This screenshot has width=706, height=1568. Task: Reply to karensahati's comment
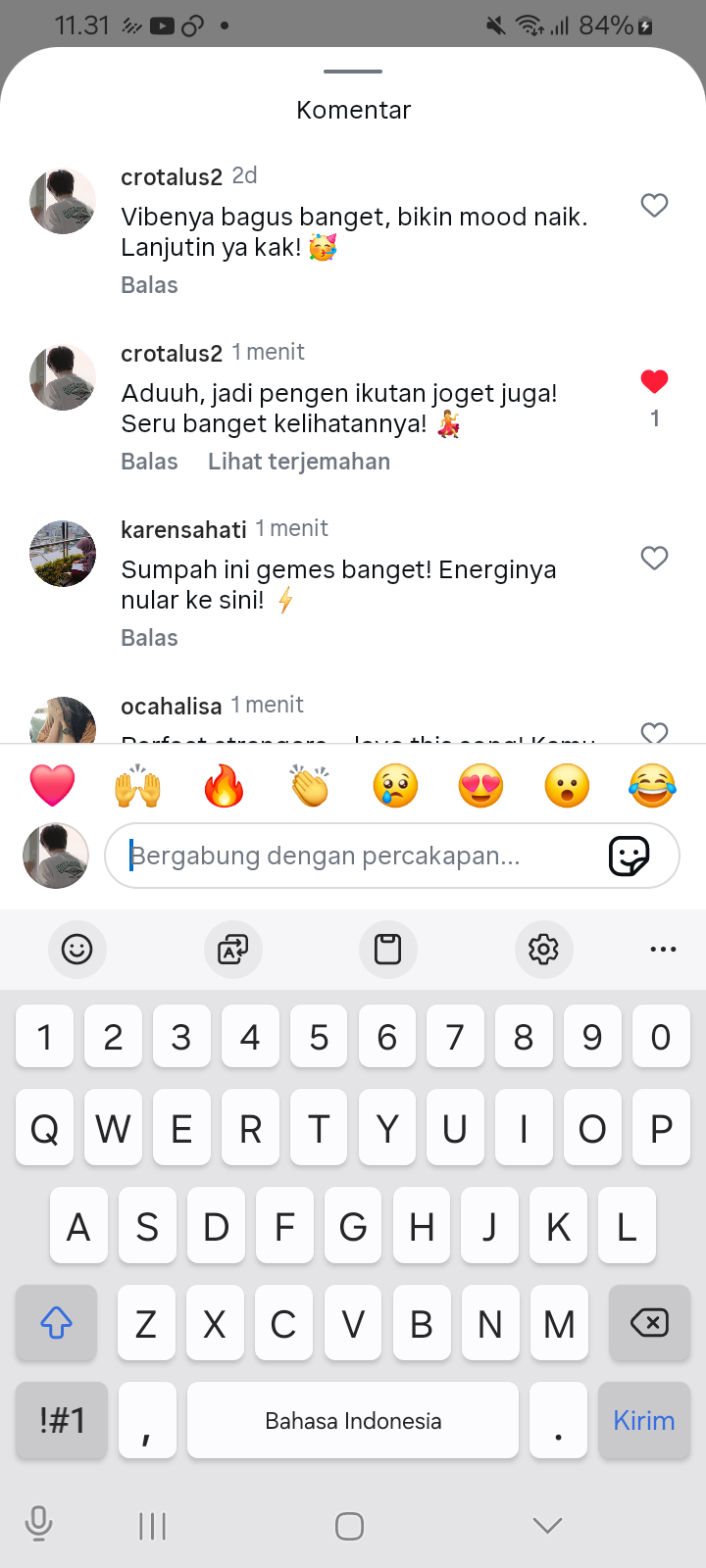point(149,638)
